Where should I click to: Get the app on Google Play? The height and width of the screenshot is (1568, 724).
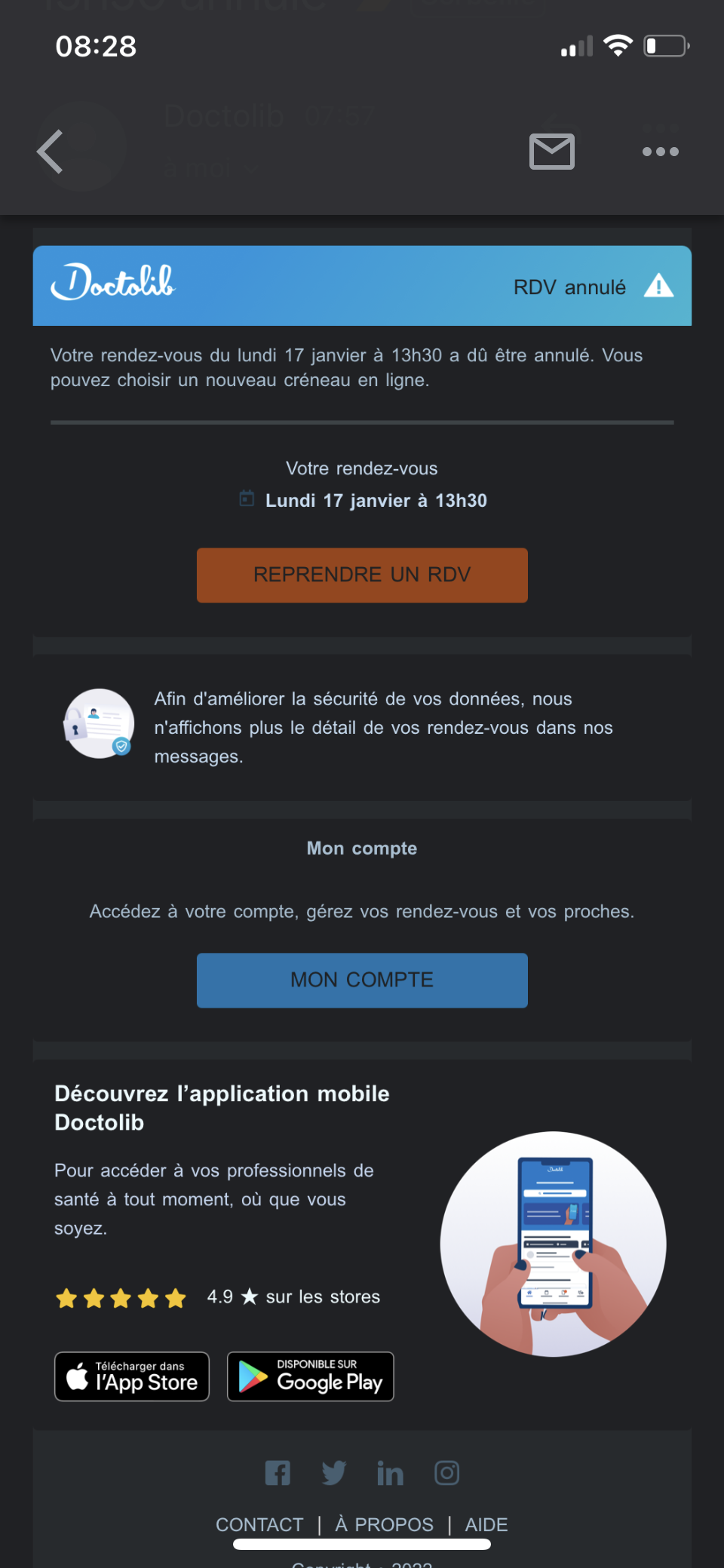[x=311, y=1376]
